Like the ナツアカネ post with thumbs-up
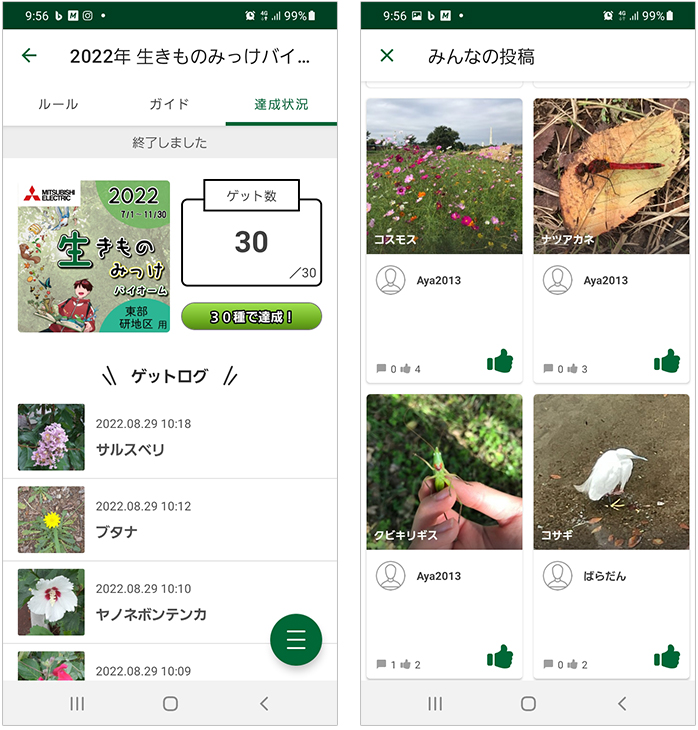Viewport: 698px width, 730px height. click(x=667, y=361)
